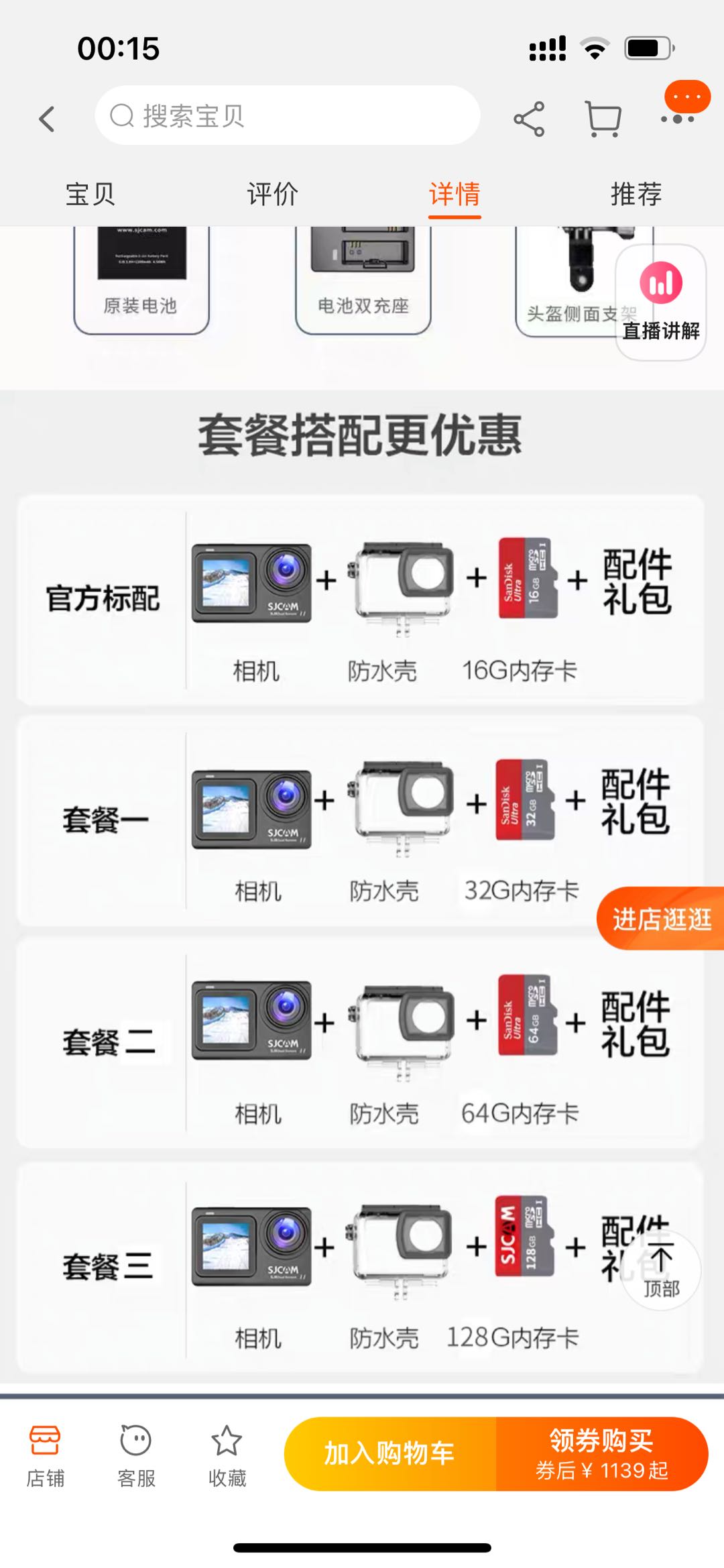Viewport: 724px width, 1568px height.
Task: Switch to the 宝贝 tab
Action: [x=90, y=194]
